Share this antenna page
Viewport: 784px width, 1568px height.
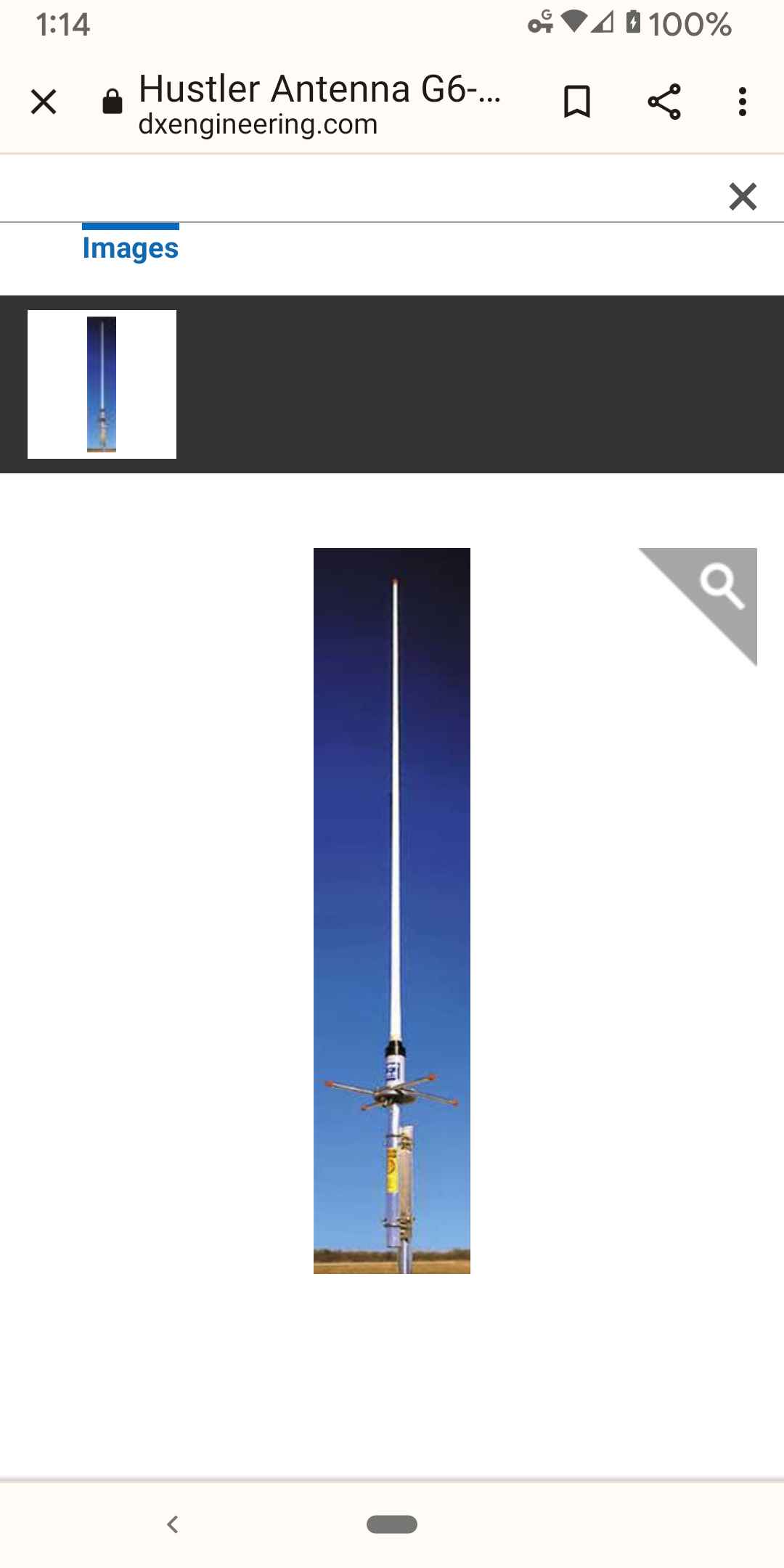pyautogui.click(x=663, y=102)
